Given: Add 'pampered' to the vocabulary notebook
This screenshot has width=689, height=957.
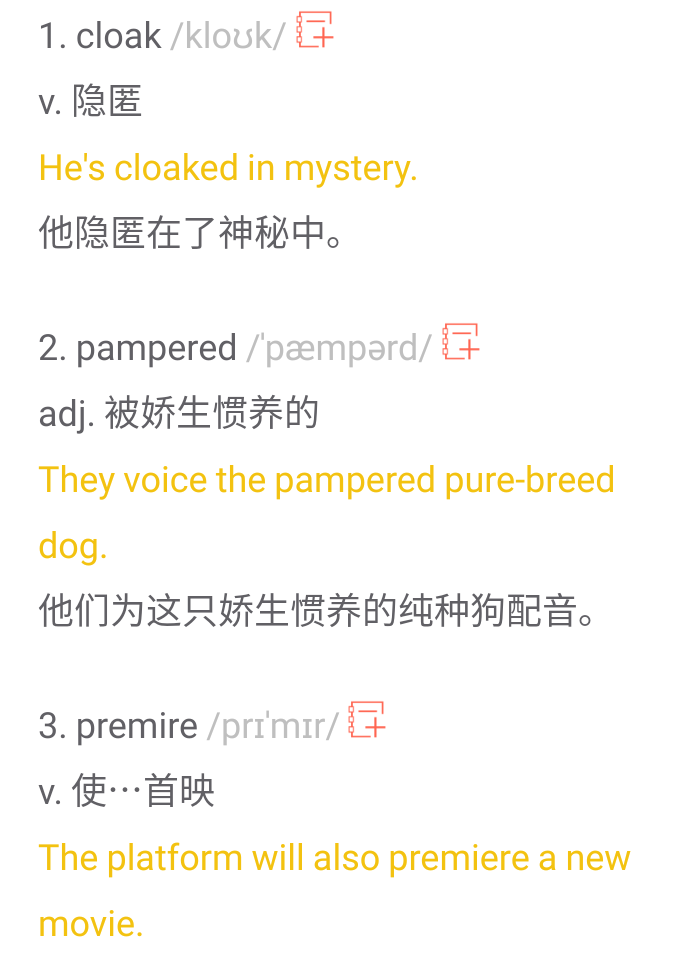Looking at the screenshot, I should 461,343.
